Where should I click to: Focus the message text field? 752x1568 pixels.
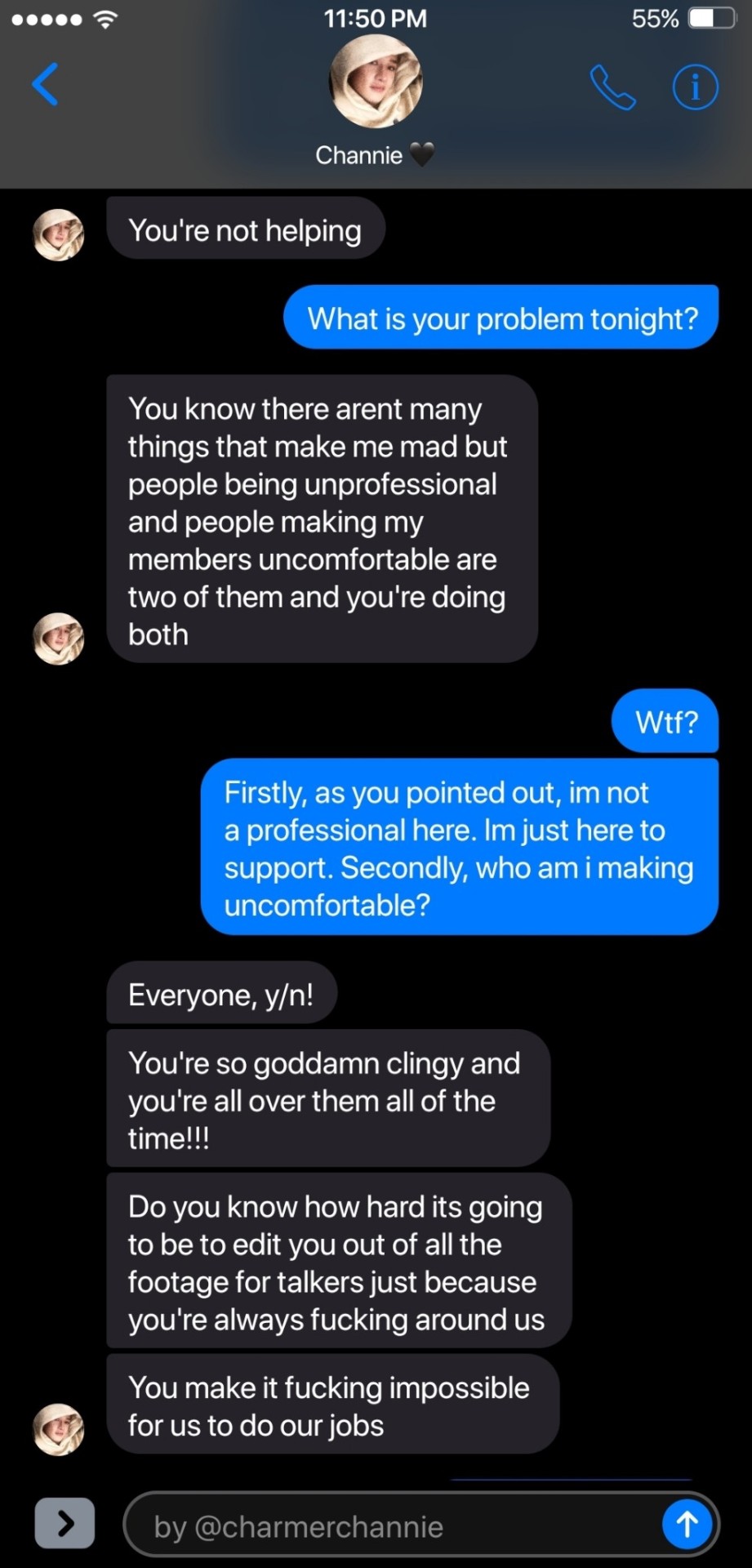[392, 1526]
